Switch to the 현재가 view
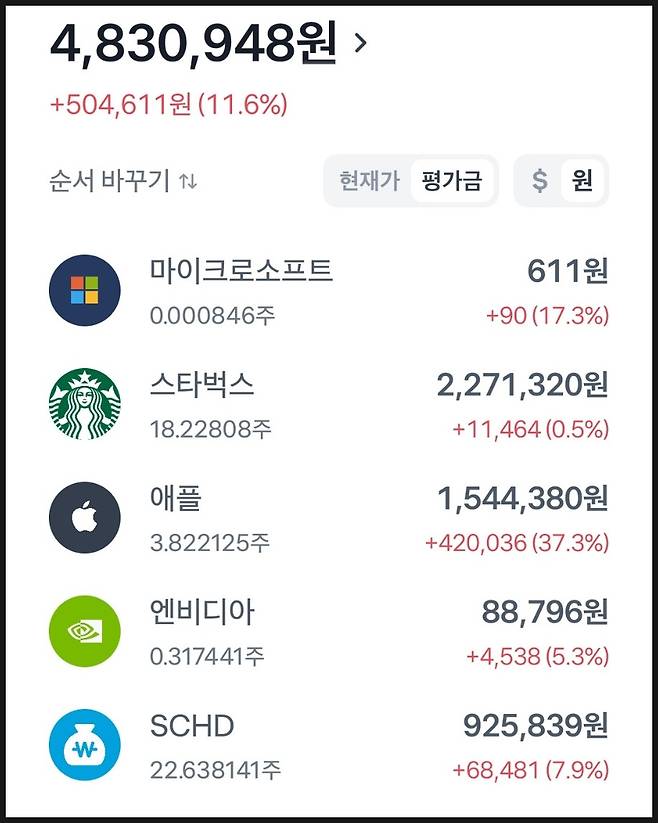This screenshot has height=823, width=658. click(369, 181)
